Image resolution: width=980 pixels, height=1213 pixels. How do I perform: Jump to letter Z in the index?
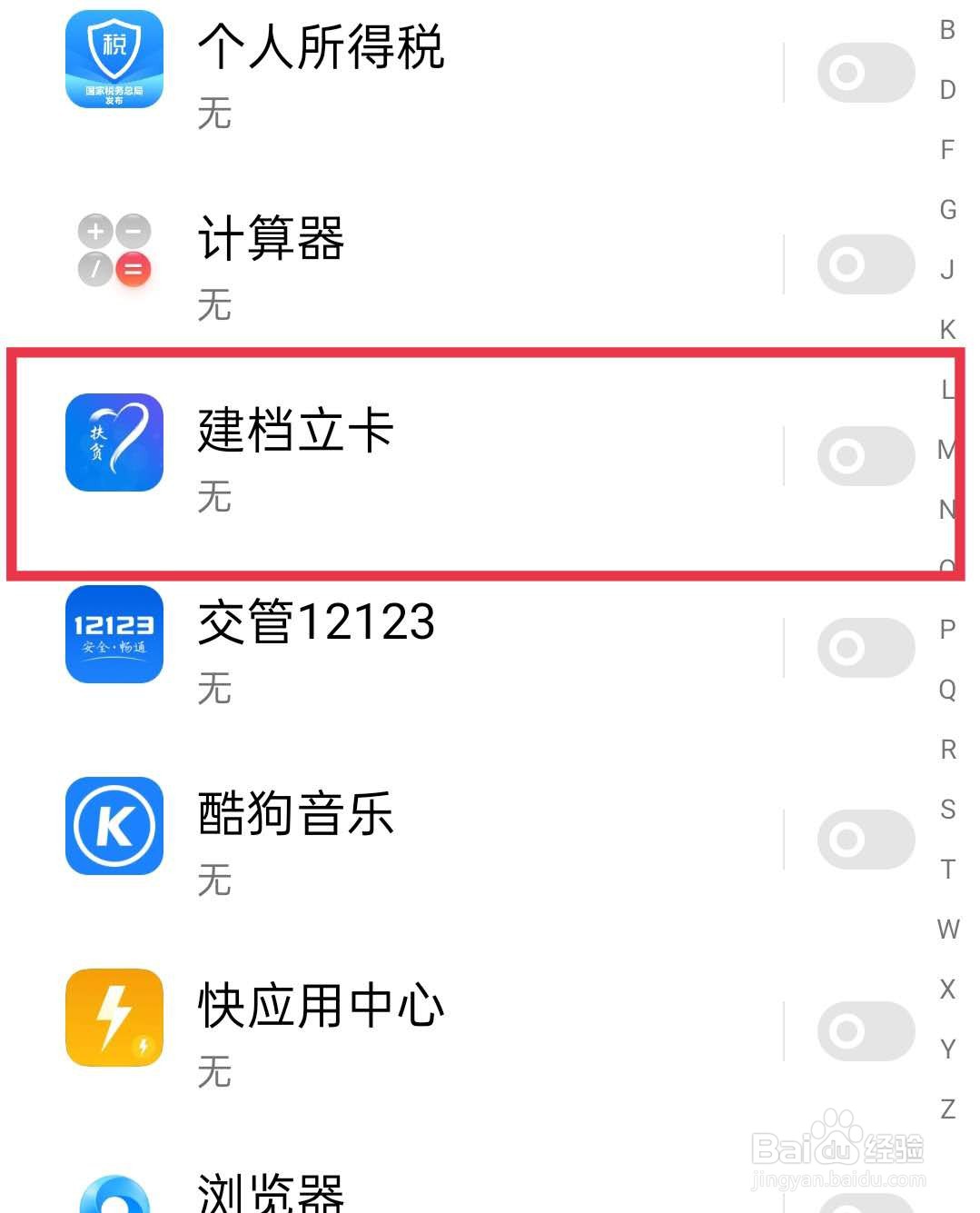coord(947,1109)
